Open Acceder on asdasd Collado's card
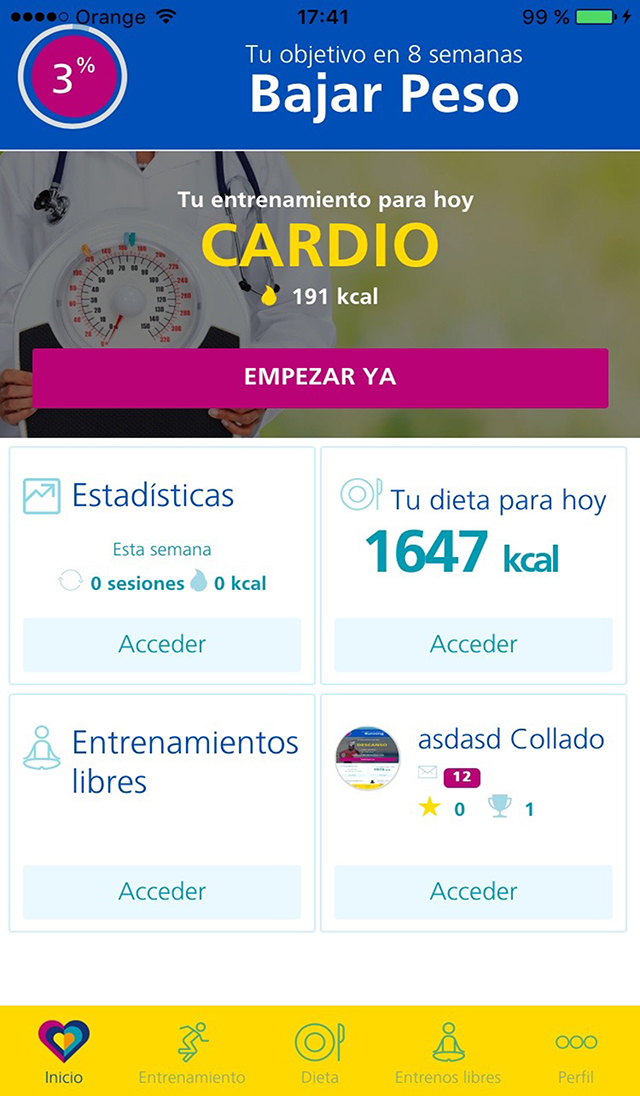The width and height of the screenshot is (640, 1096). pos(473,891)
